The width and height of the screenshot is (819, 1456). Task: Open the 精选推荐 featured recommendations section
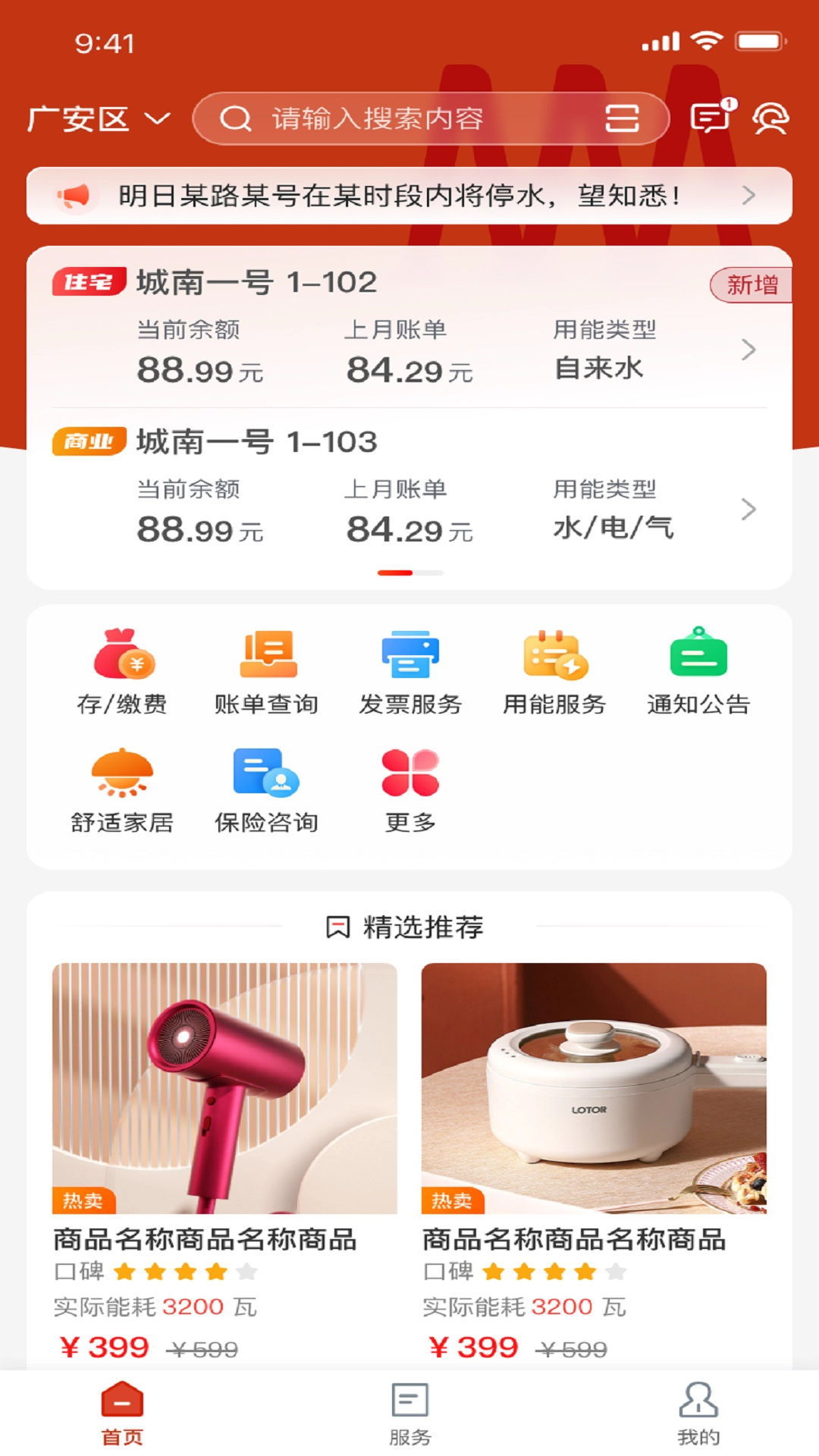[409, 927]
